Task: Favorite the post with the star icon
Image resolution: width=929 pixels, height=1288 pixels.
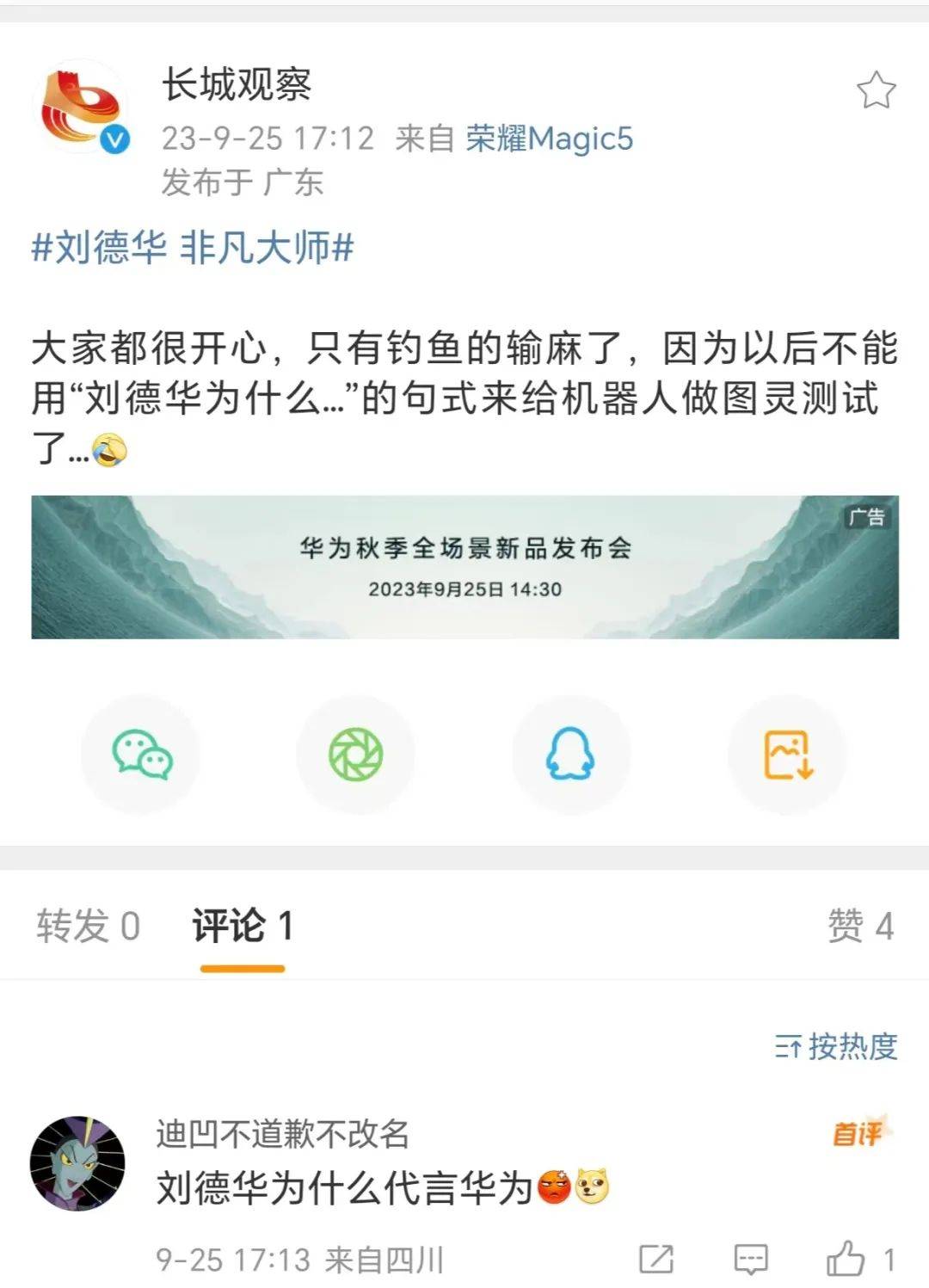Action: pyautogui.click(x=876, y=91)
